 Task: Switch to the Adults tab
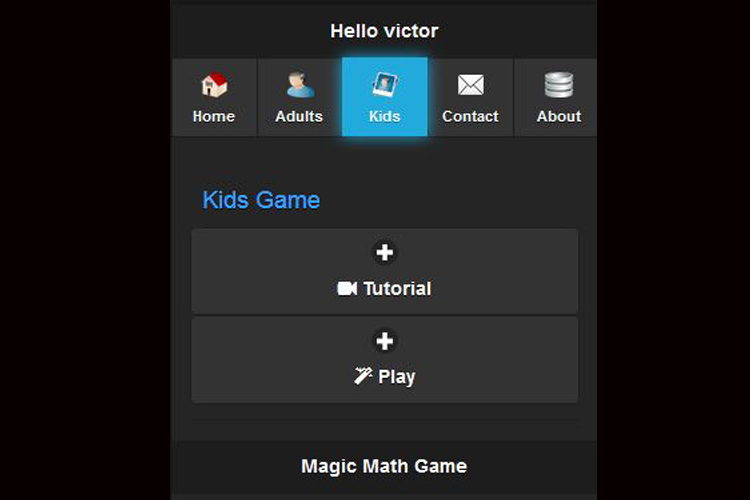coord(299,98)
